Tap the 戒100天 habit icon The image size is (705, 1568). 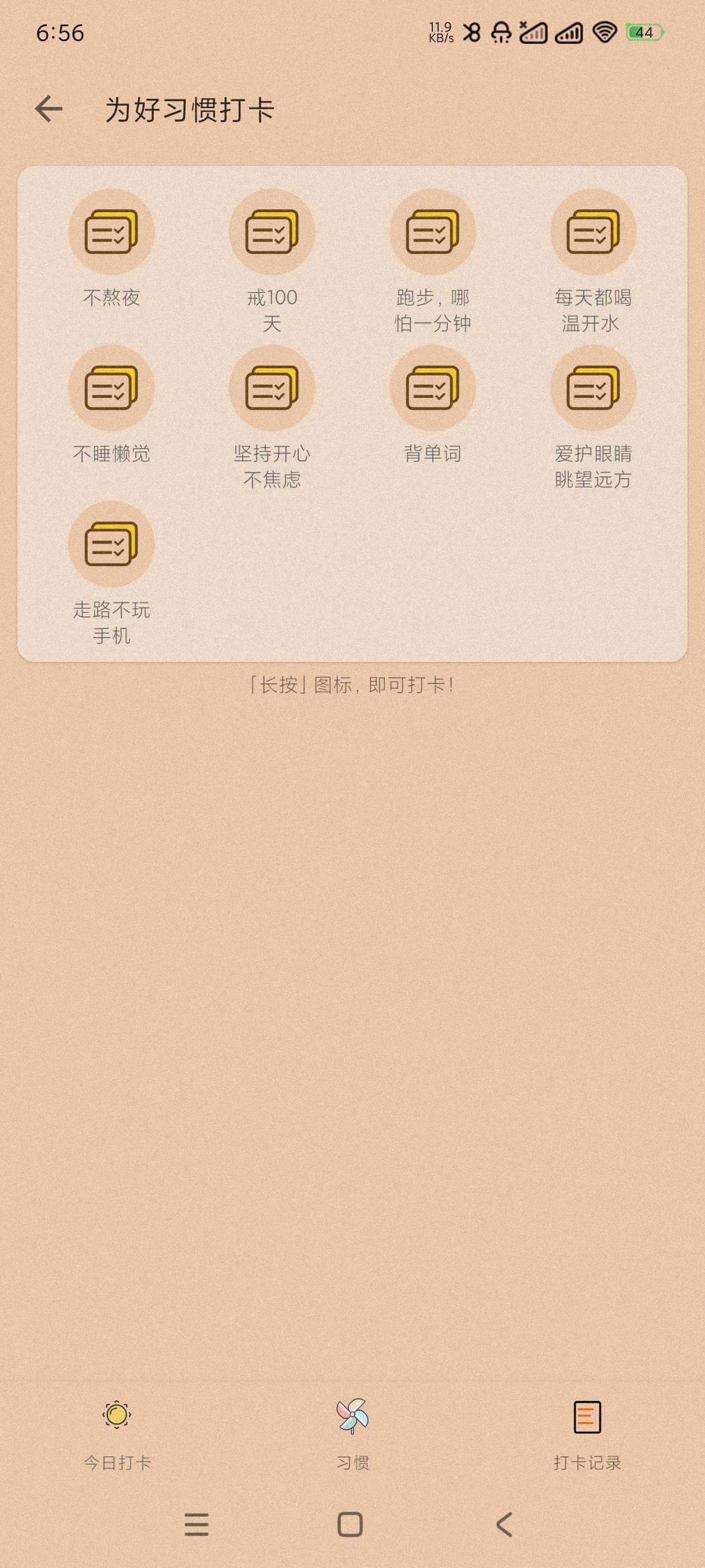(x=272, y=232)
